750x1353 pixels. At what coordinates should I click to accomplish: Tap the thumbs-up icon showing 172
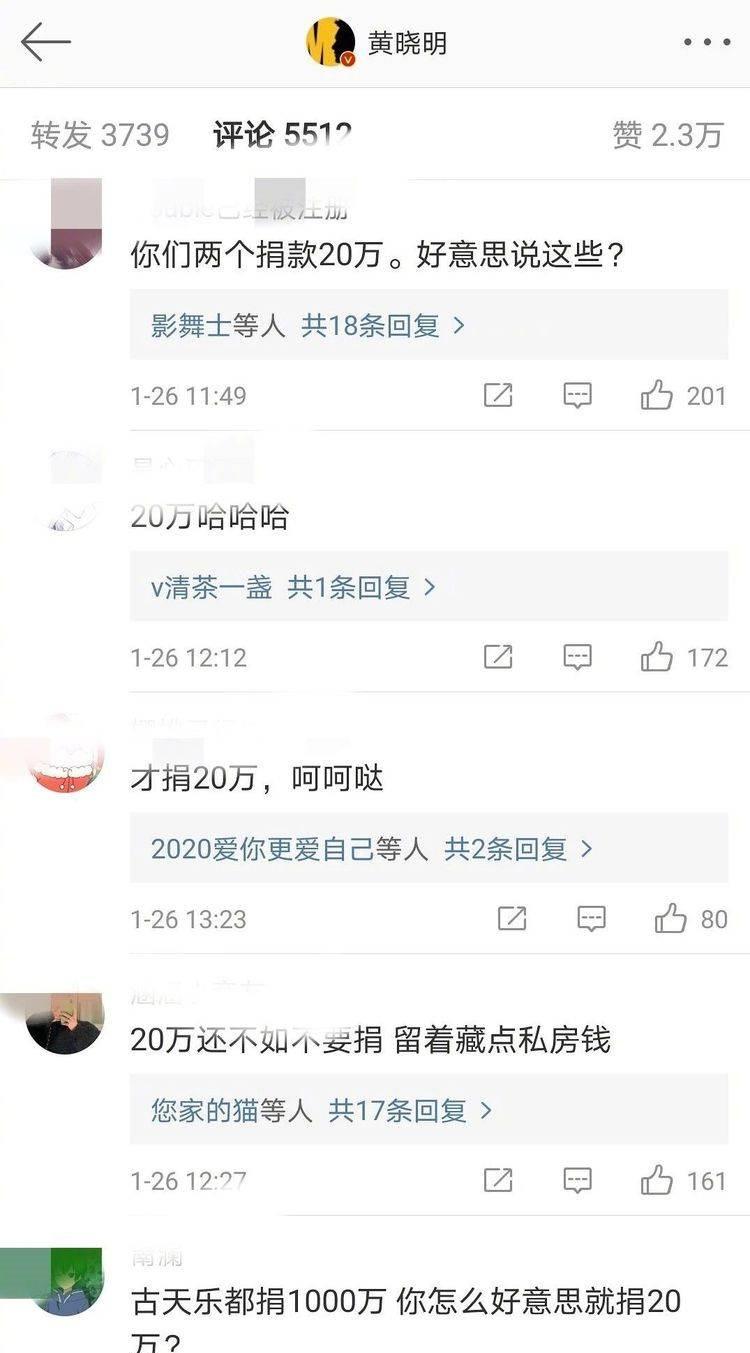[657, 657]
